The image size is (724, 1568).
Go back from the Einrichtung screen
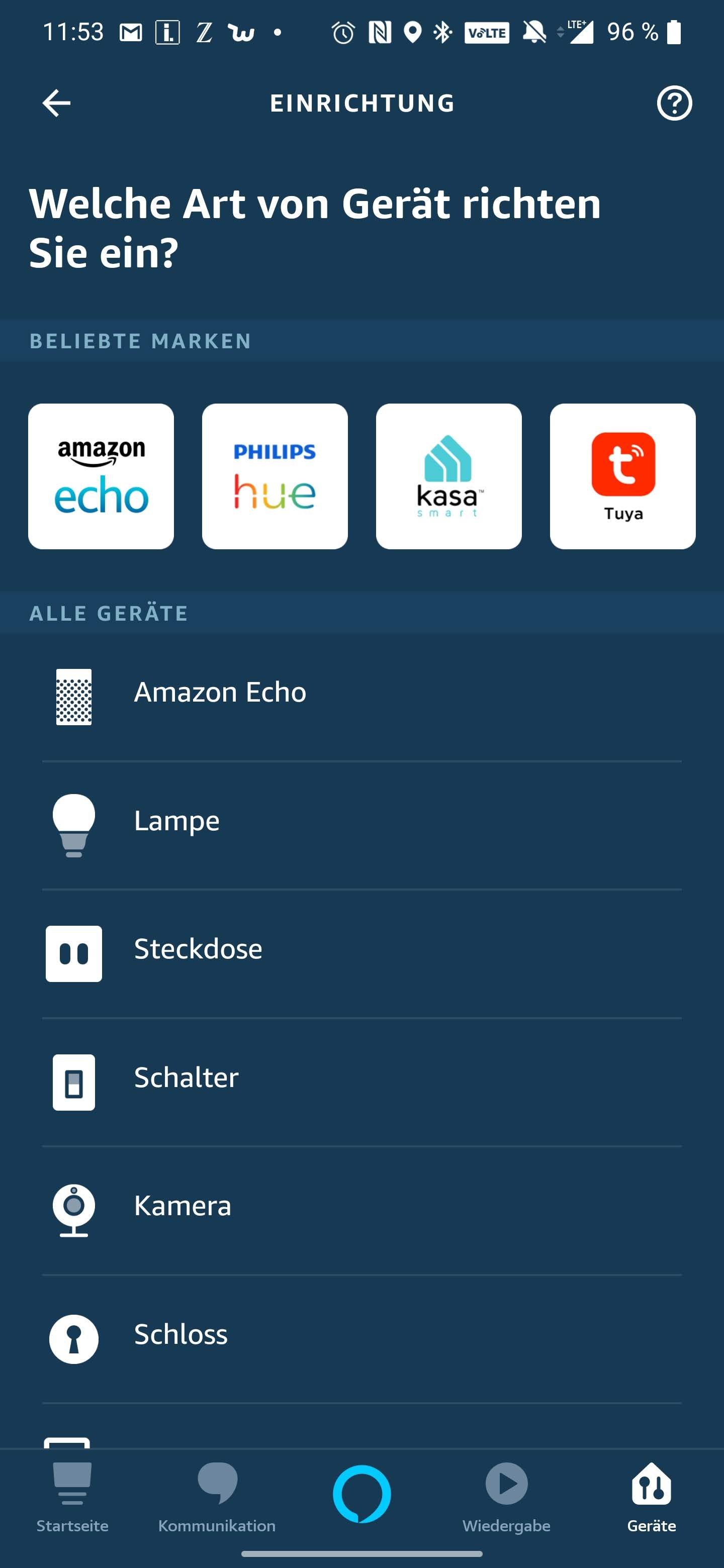56,103
